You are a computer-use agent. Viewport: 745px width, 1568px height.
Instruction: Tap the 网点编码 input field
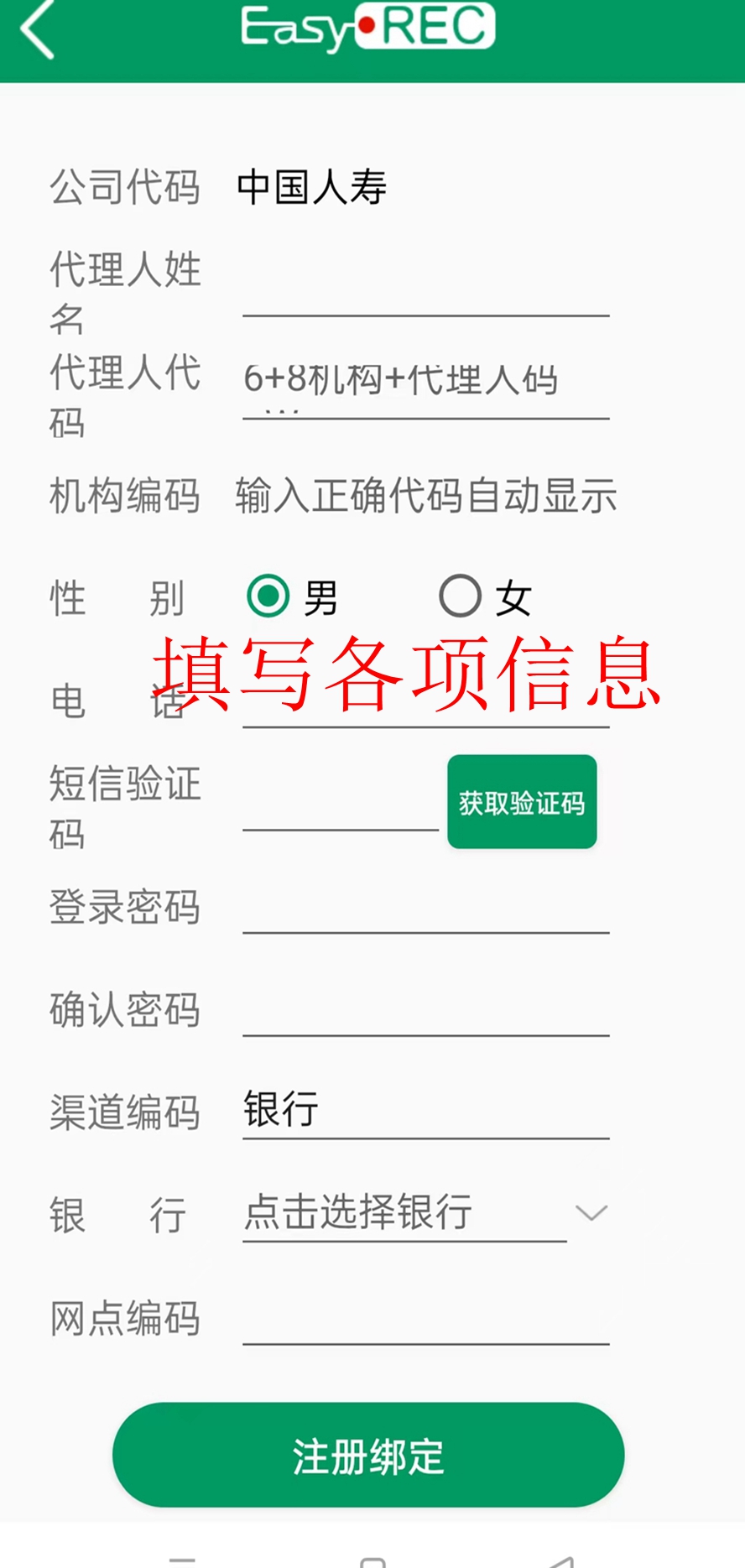pos(426,1318)
